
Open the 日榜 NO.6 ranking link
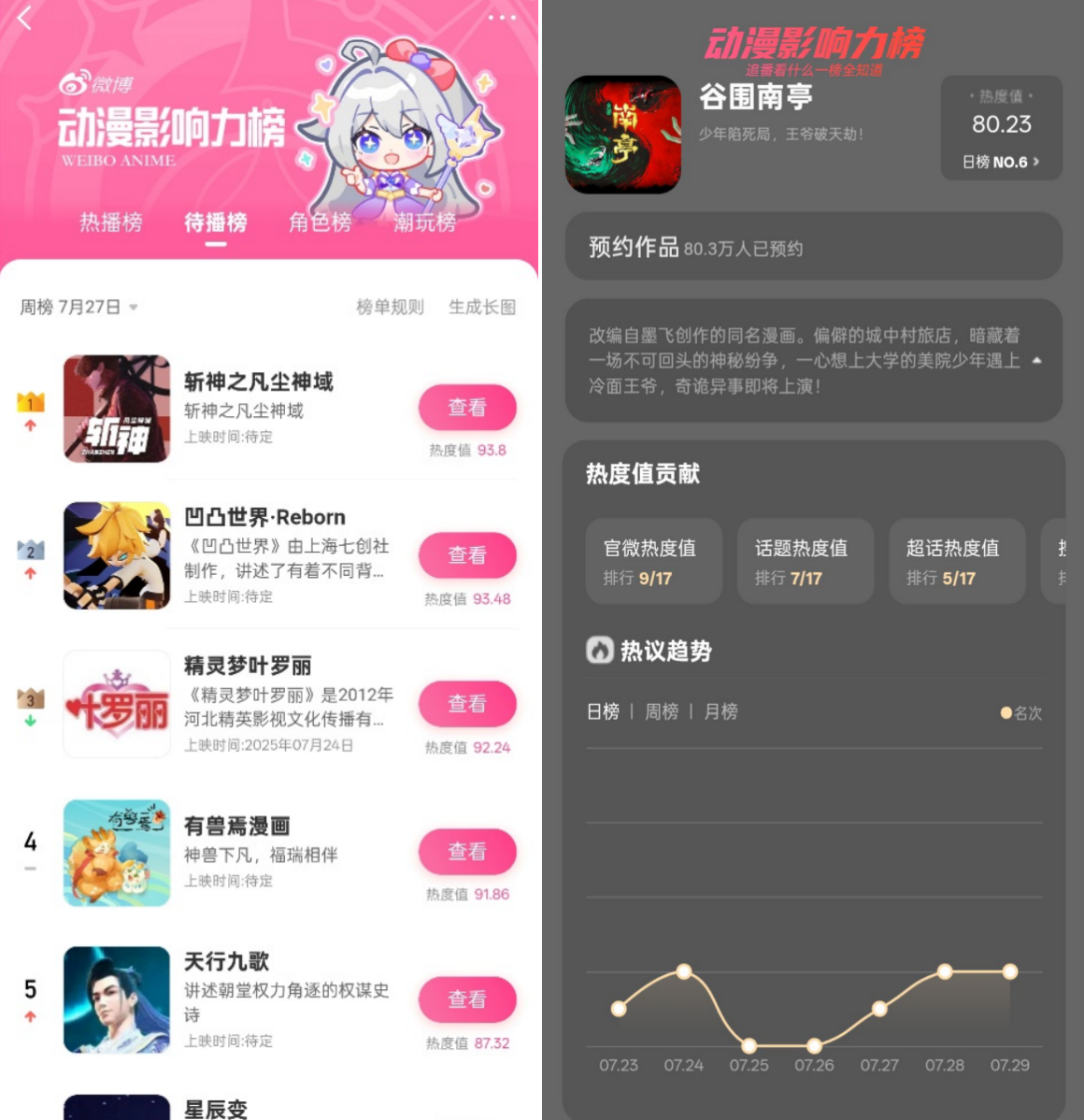pyautogui.click(x=1001, y=163)
